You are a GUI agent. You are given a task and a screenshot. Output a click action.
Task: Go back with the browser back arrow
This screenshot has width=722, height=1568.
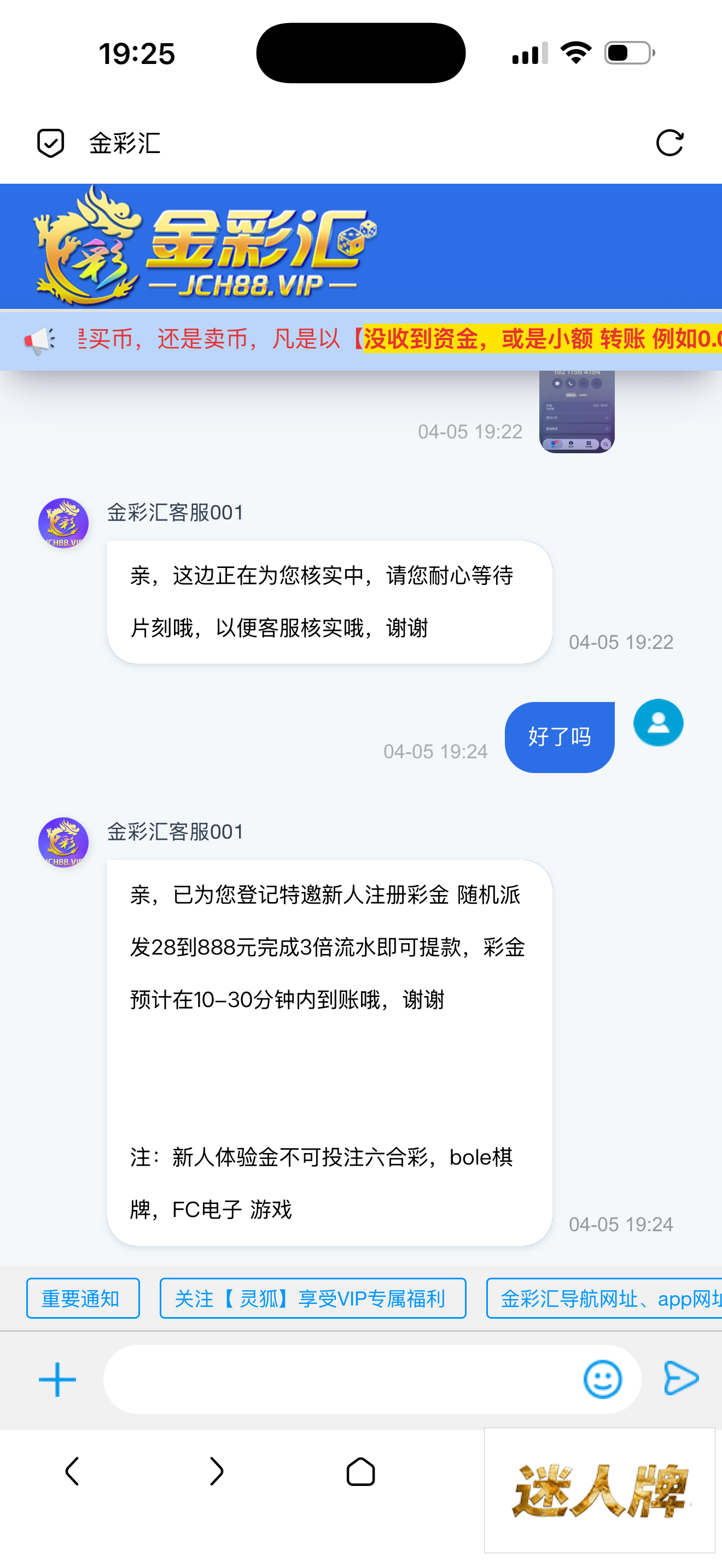(72, 1471)
